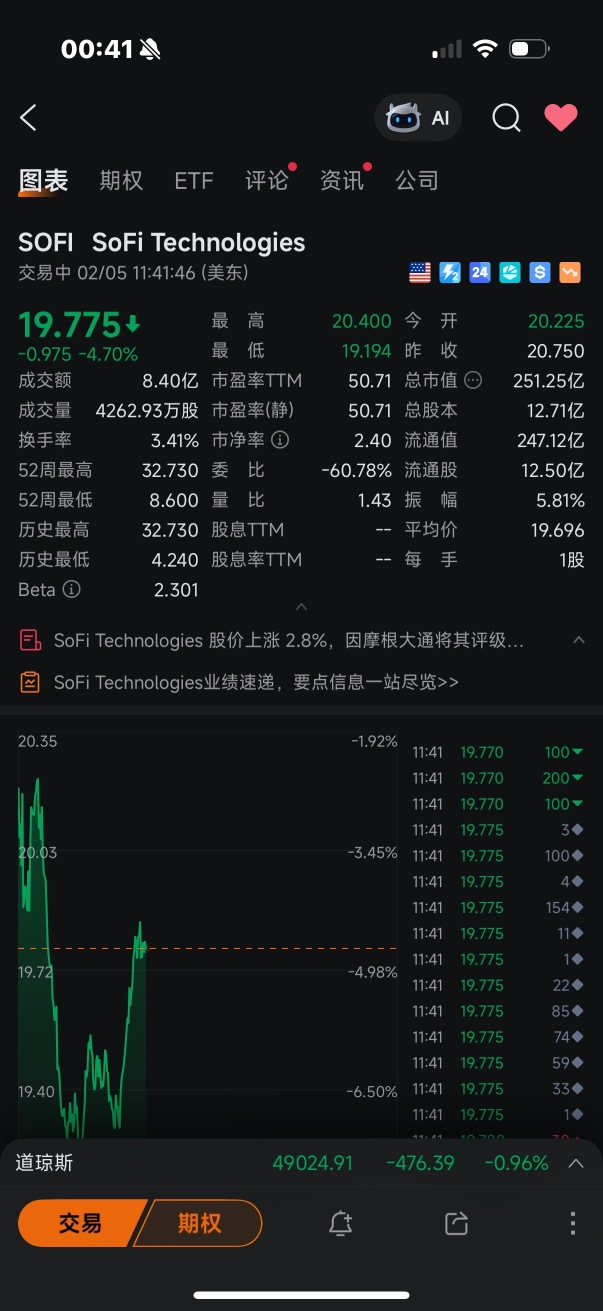Open the 摩根大通 rating news headline
The height and width of the screenshot is (1311, 603).
289,640
